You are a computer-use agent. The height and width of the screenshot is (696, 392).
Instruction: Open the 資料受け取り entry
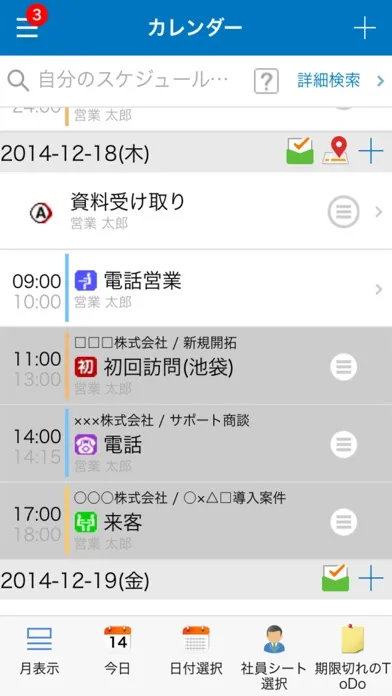(x=196, y=211)
